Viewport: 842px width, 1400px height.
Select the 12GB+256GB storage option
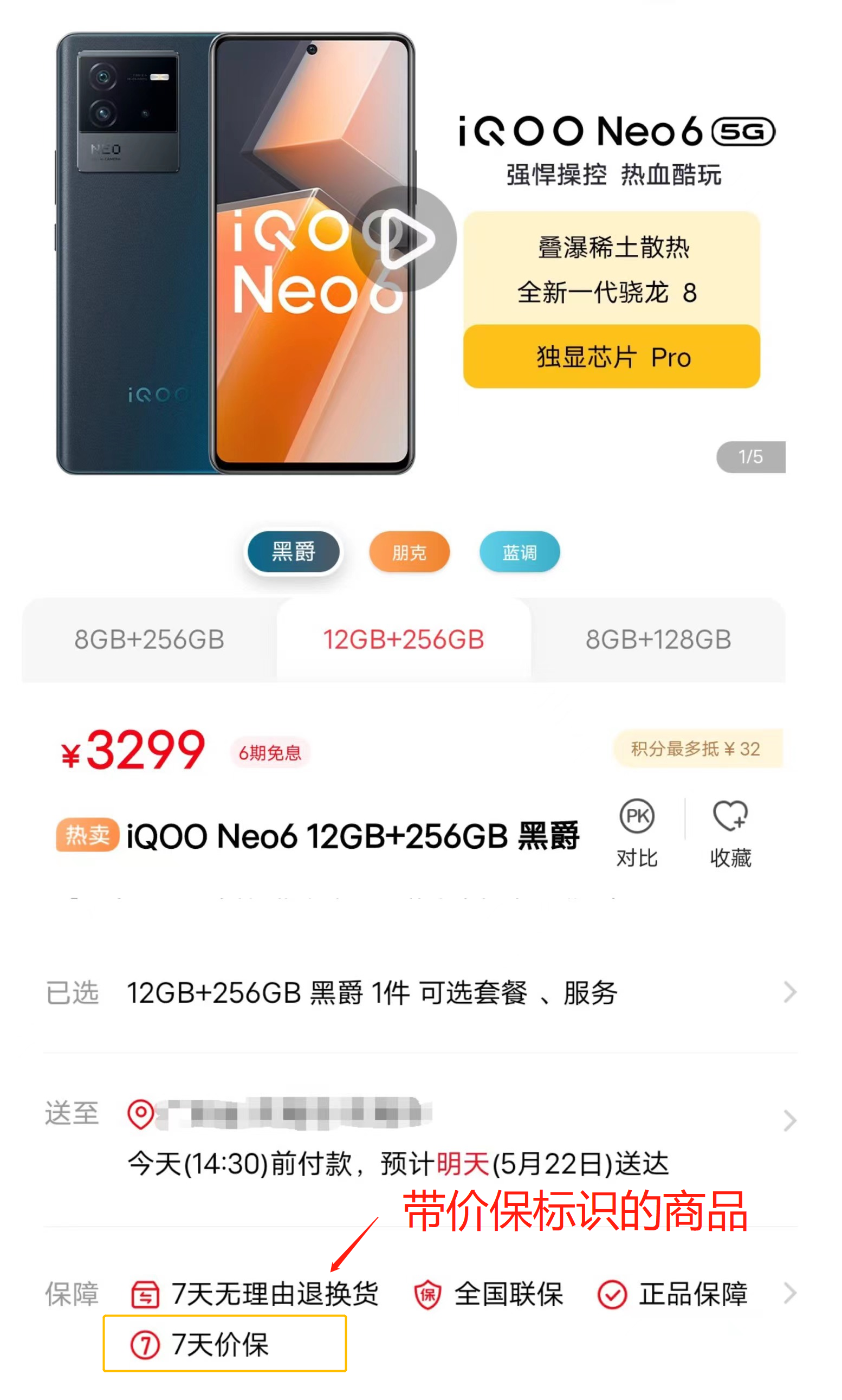point(404,640)
